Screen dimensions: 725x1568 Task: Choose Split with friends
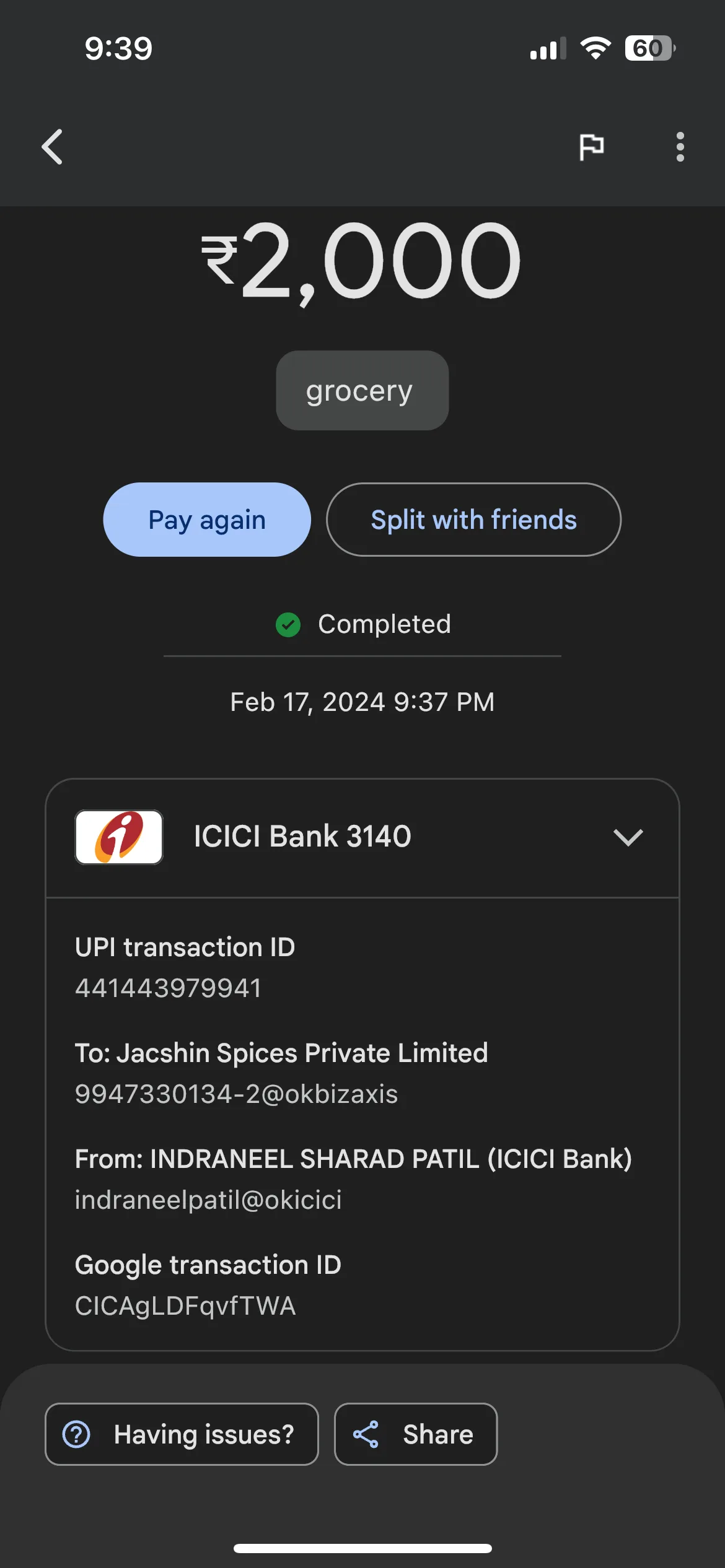tap(473, 520)
